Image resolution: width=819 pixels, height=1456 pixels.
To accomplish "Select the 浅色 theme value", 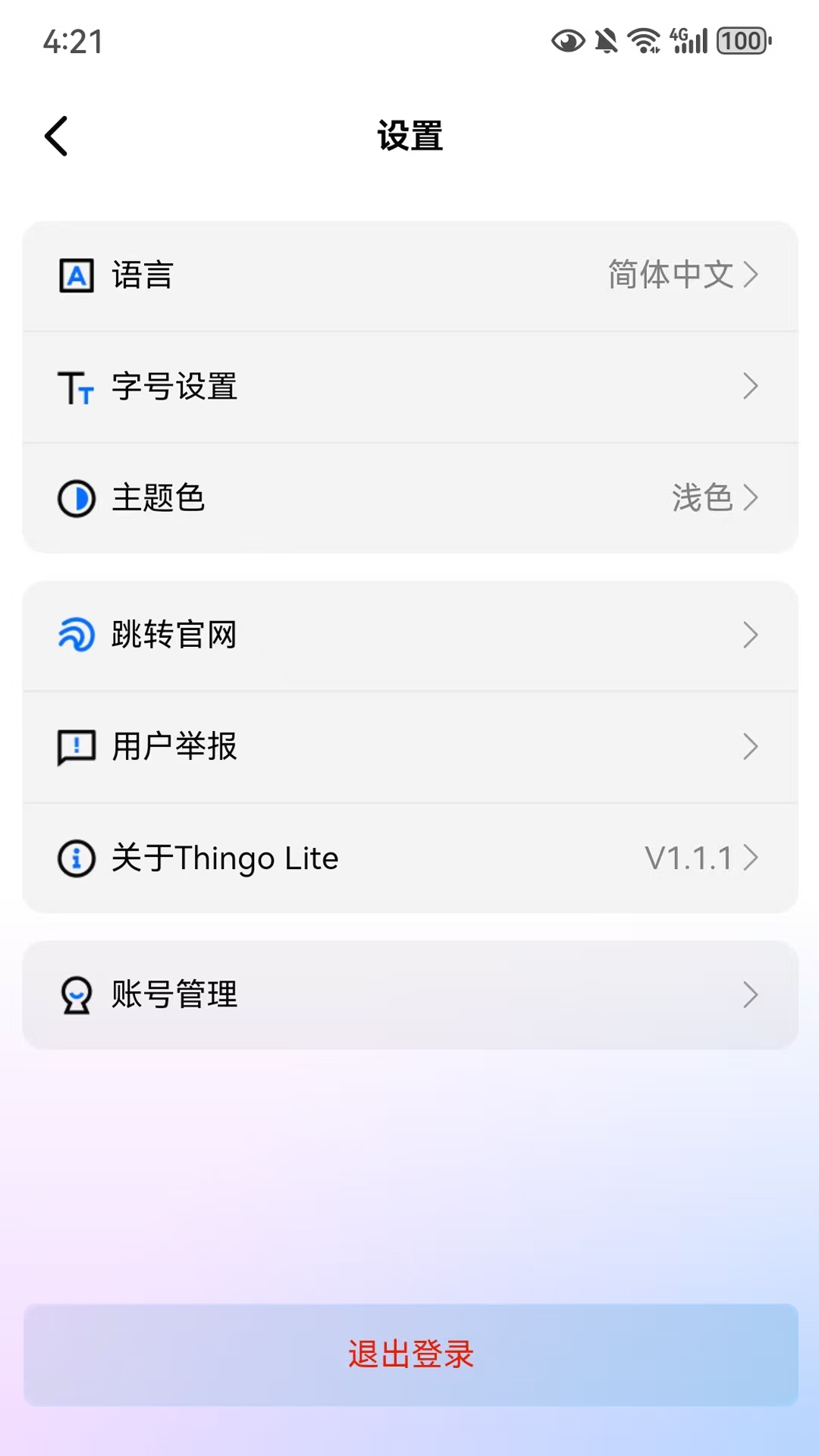I will pyautogui.click(x=701, y=498).
